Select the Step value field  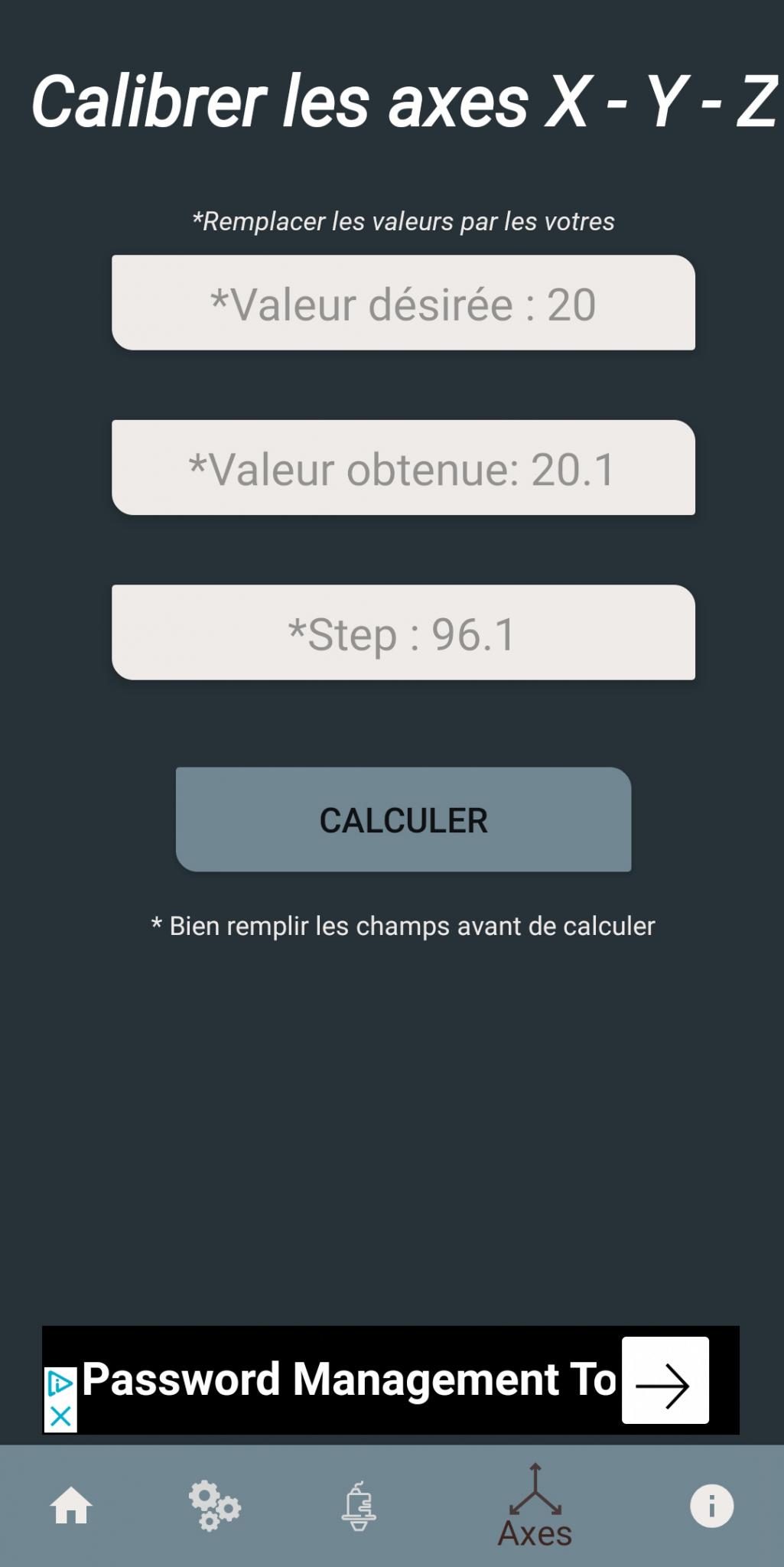pos(403,633)
